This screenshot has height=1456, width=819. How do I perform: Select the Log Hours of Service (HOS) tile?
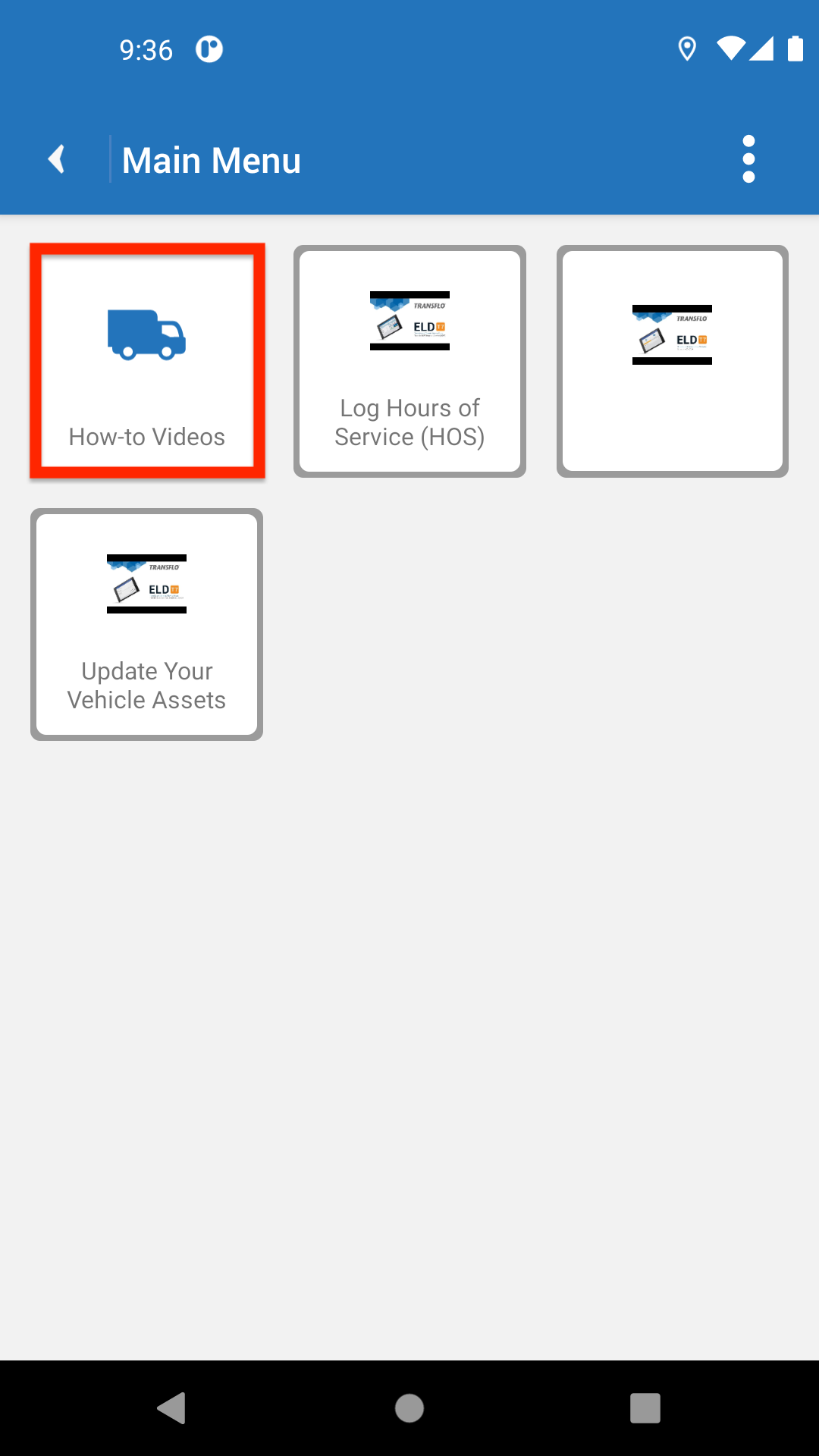[409, 361]
